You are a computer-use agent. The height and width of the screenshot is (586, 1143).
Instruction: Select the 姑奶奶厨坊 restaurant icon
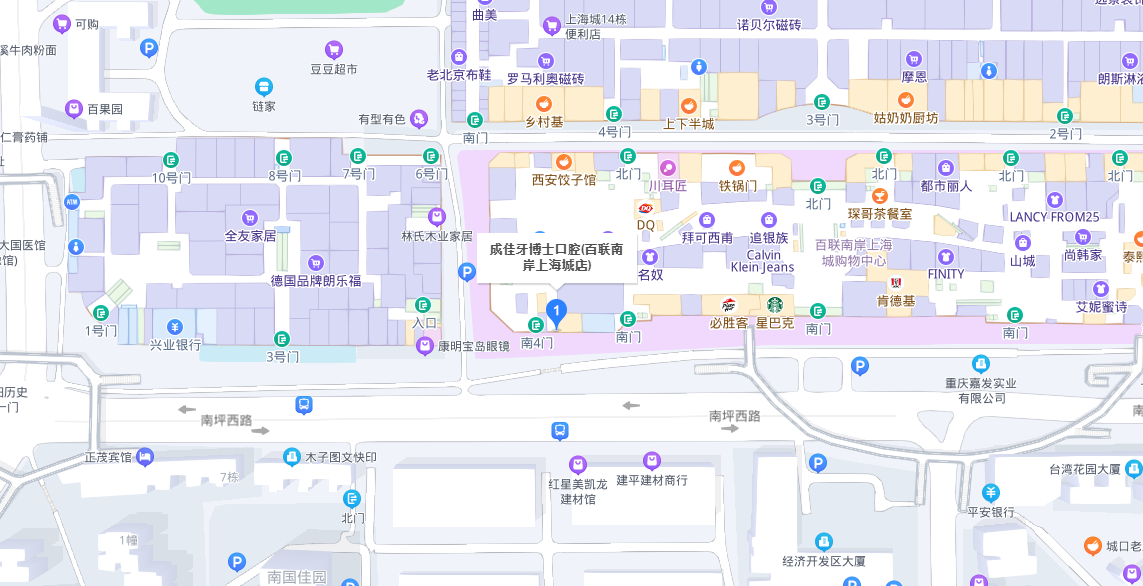click(x=905, y=100)
